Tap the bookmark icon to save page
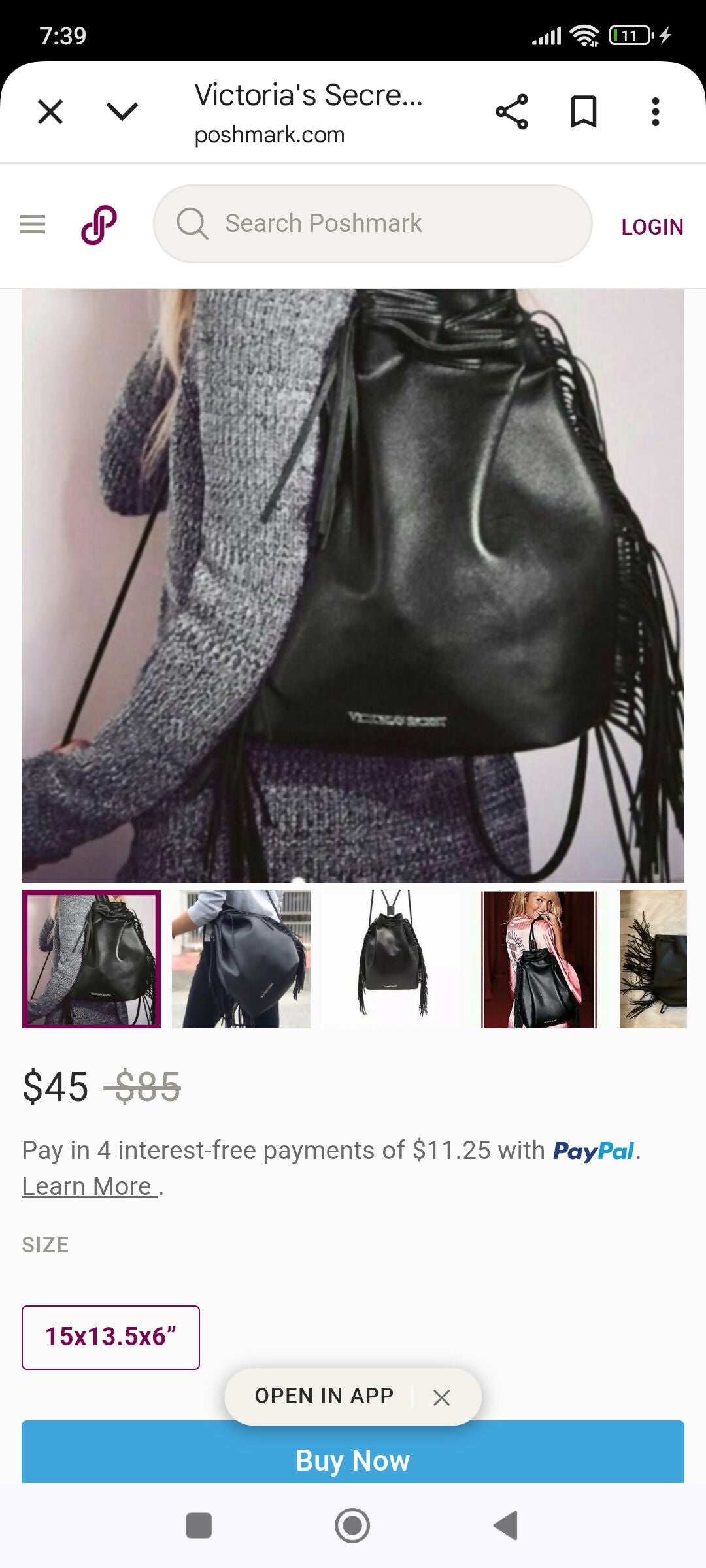 pos(584,112)
